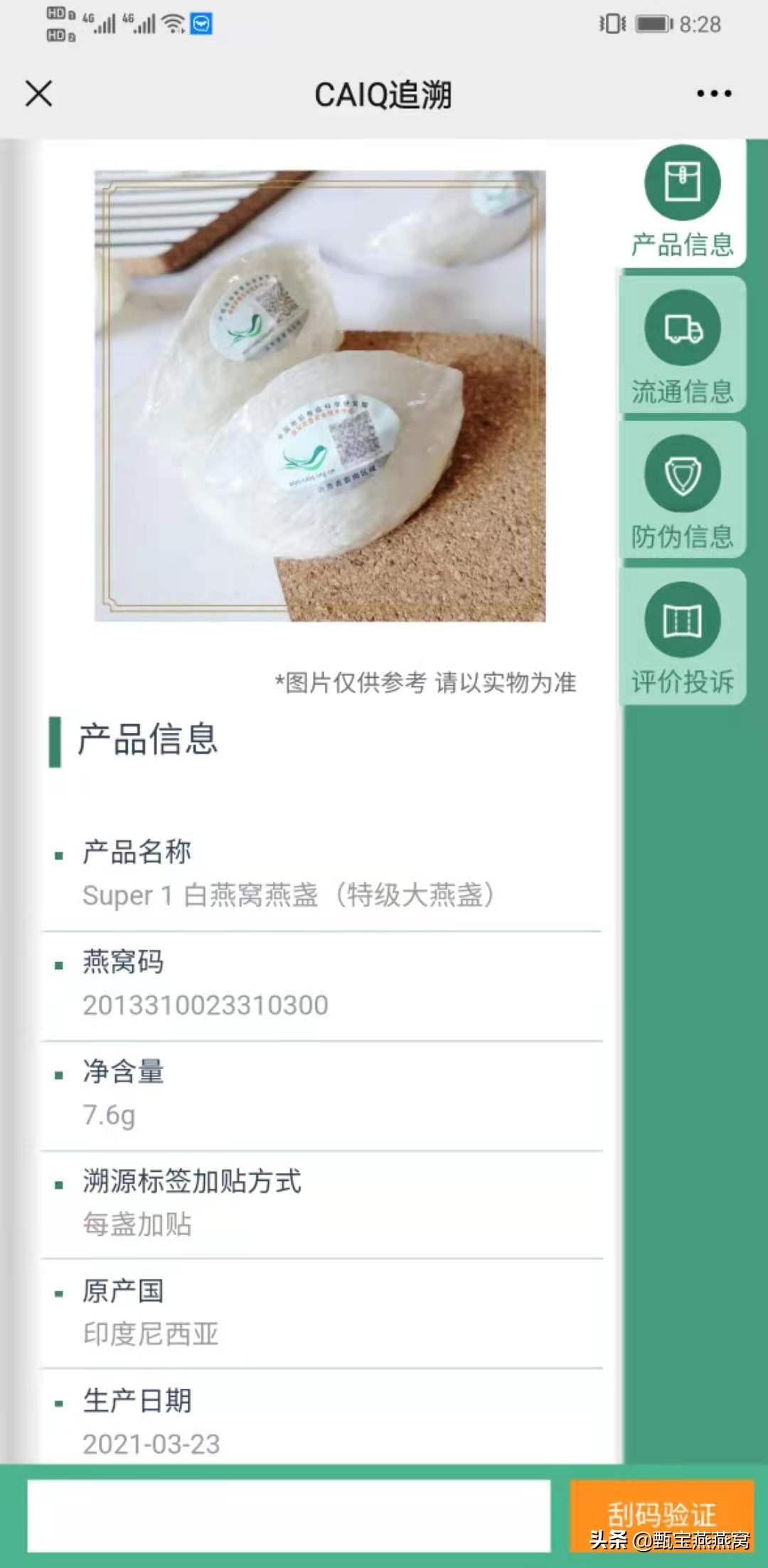Image resolution: width=768 pixels, height=1568 pixels.
Task: Open the three-dot overflow menu
Action: click(x=714, y=93)
